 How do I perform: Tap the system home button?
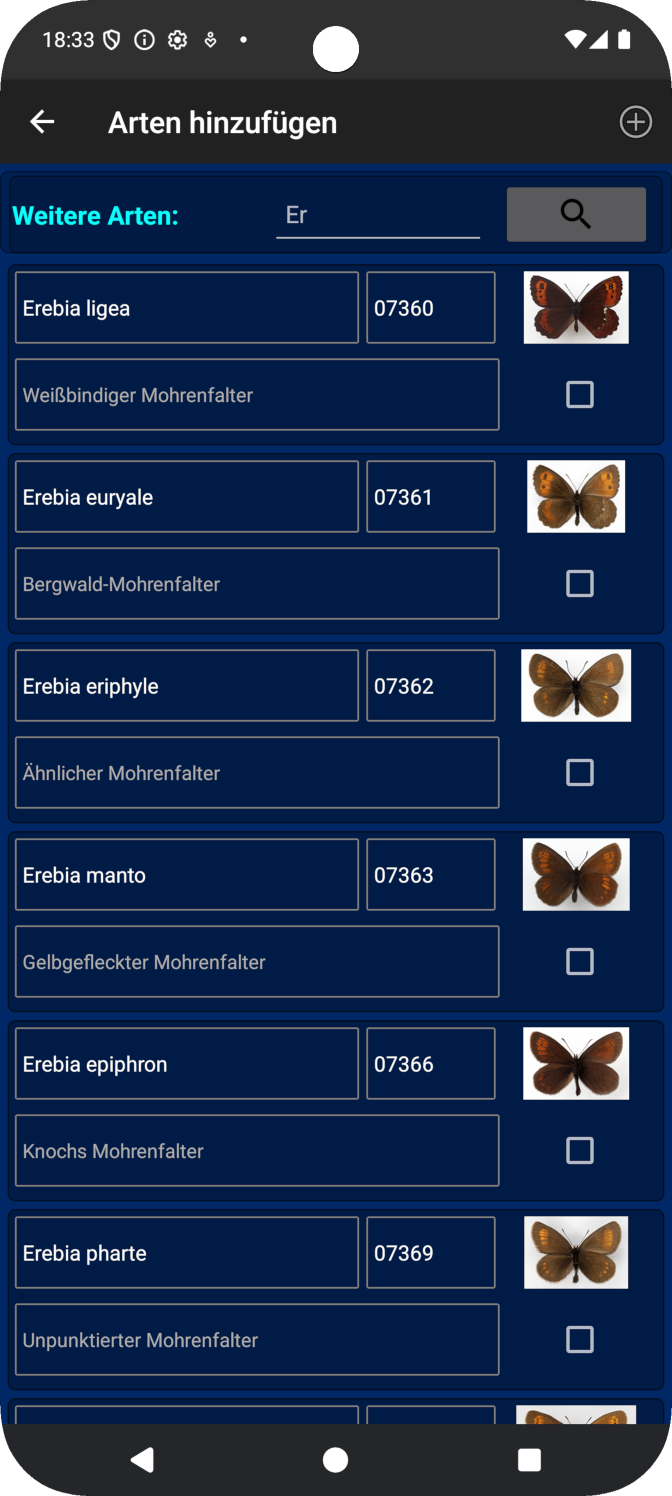[x=336, y=1460]
